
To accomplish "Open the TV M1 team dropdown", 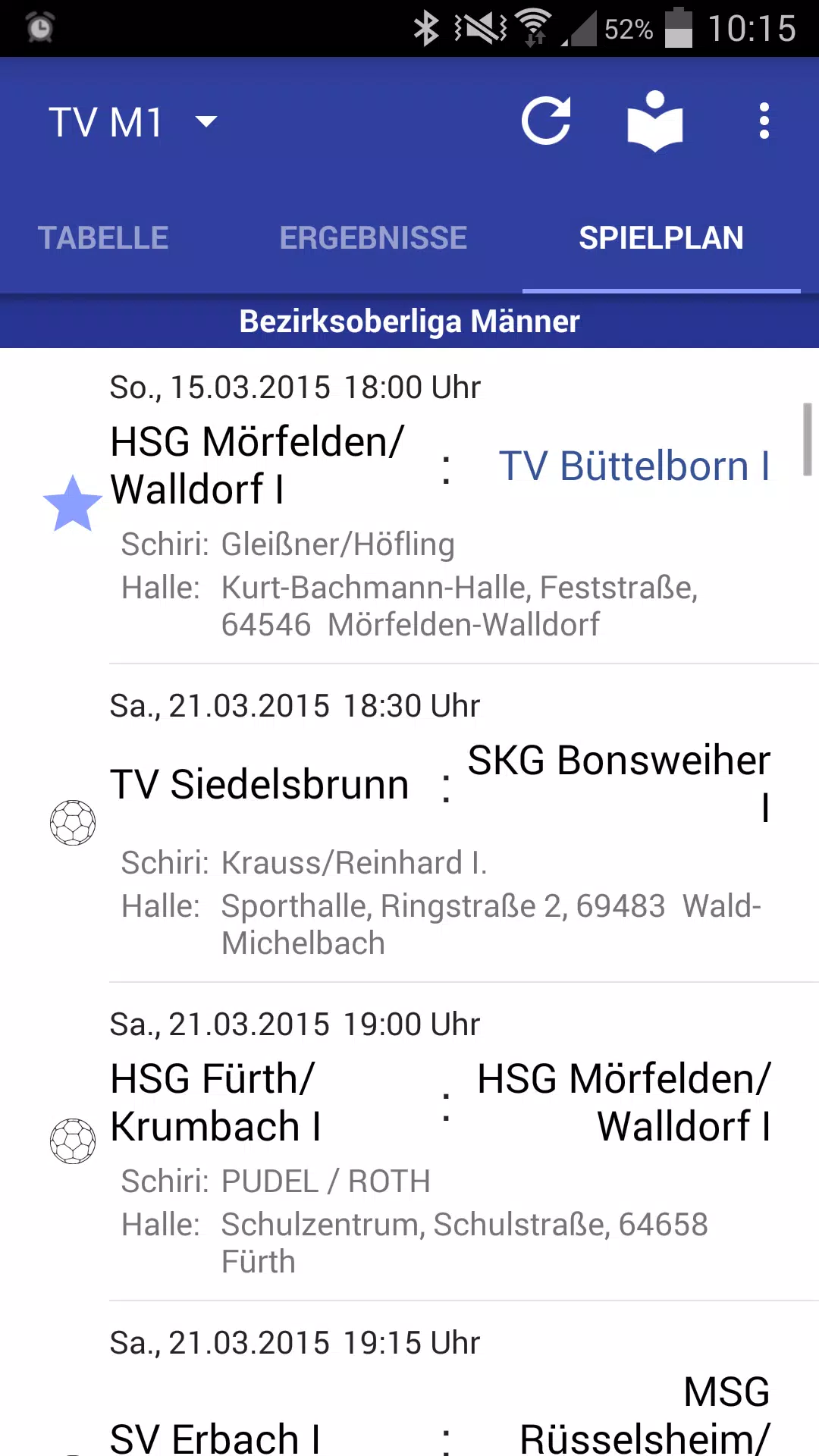I will 133,121.
